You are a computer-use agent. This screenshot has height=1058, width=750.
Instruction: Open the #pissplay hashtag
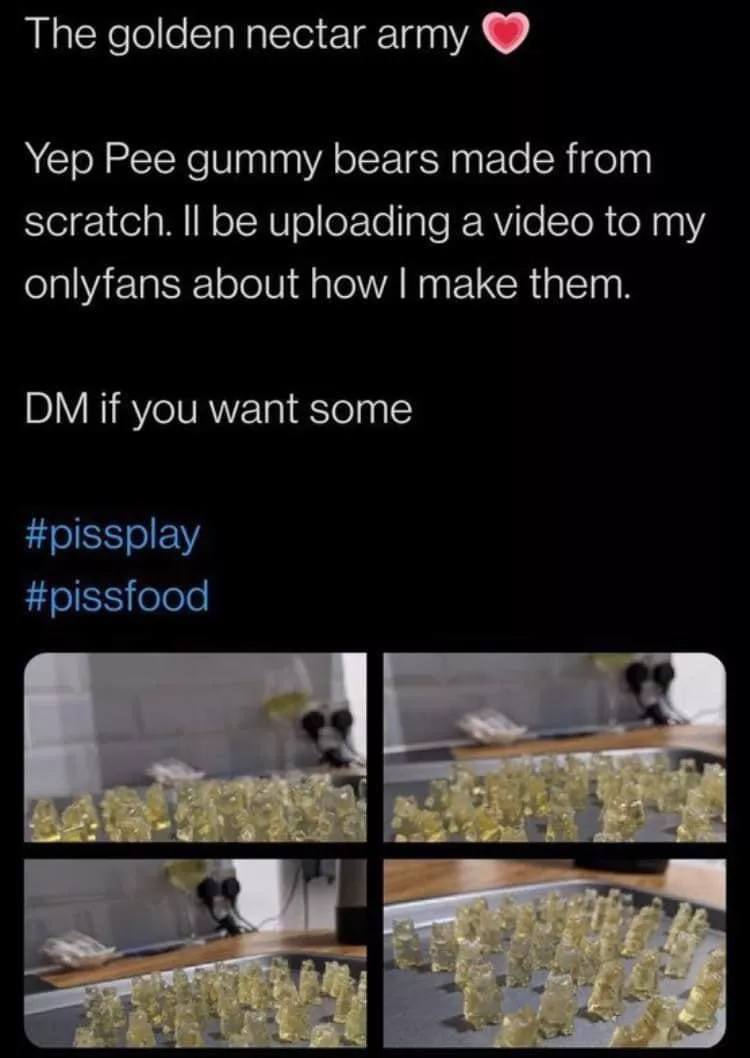110,535
